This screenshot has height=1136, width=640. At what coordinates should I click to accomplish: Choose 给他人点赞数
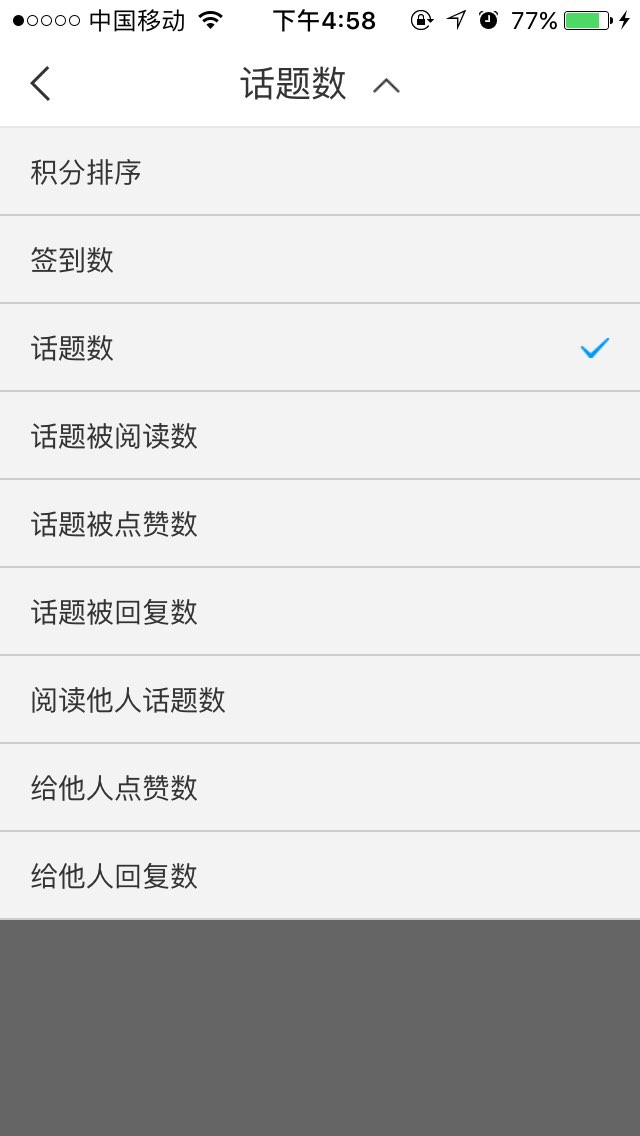click(320, 788)
